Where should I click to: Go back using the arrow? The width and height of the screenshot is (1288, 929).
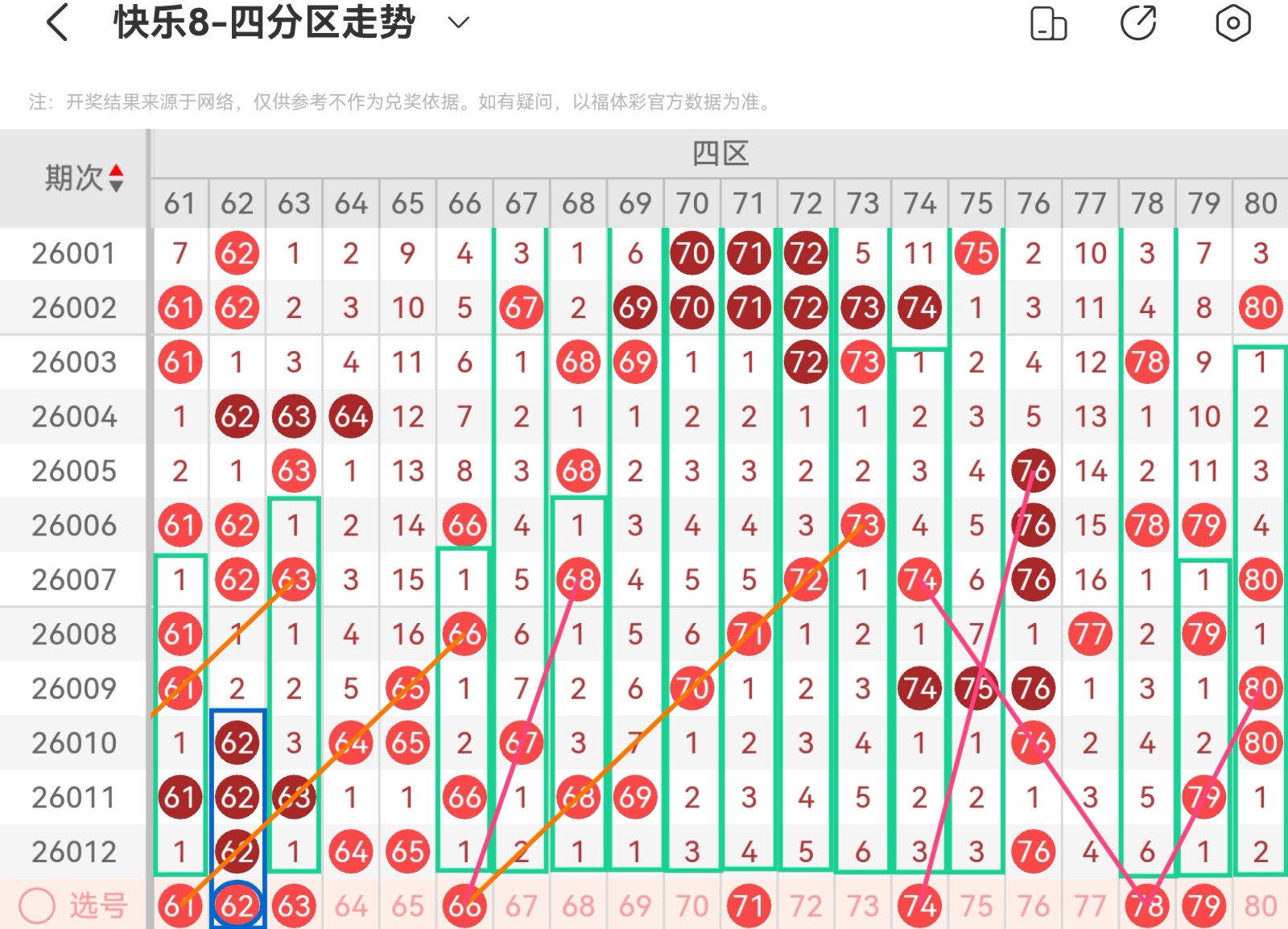coord(56,23)
